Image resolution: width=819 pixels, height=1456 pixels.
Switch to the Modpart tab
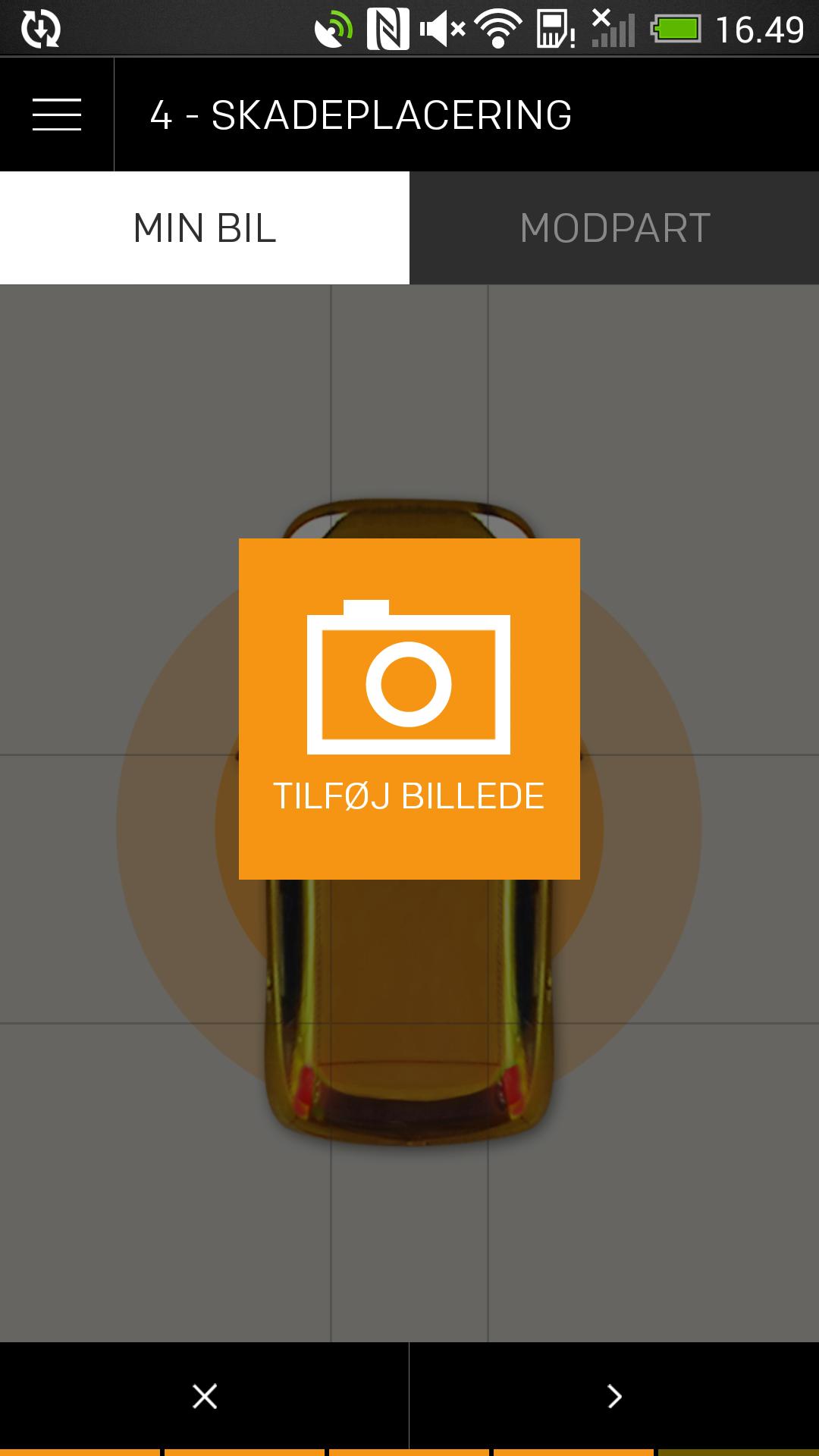(x=614, y=227)
